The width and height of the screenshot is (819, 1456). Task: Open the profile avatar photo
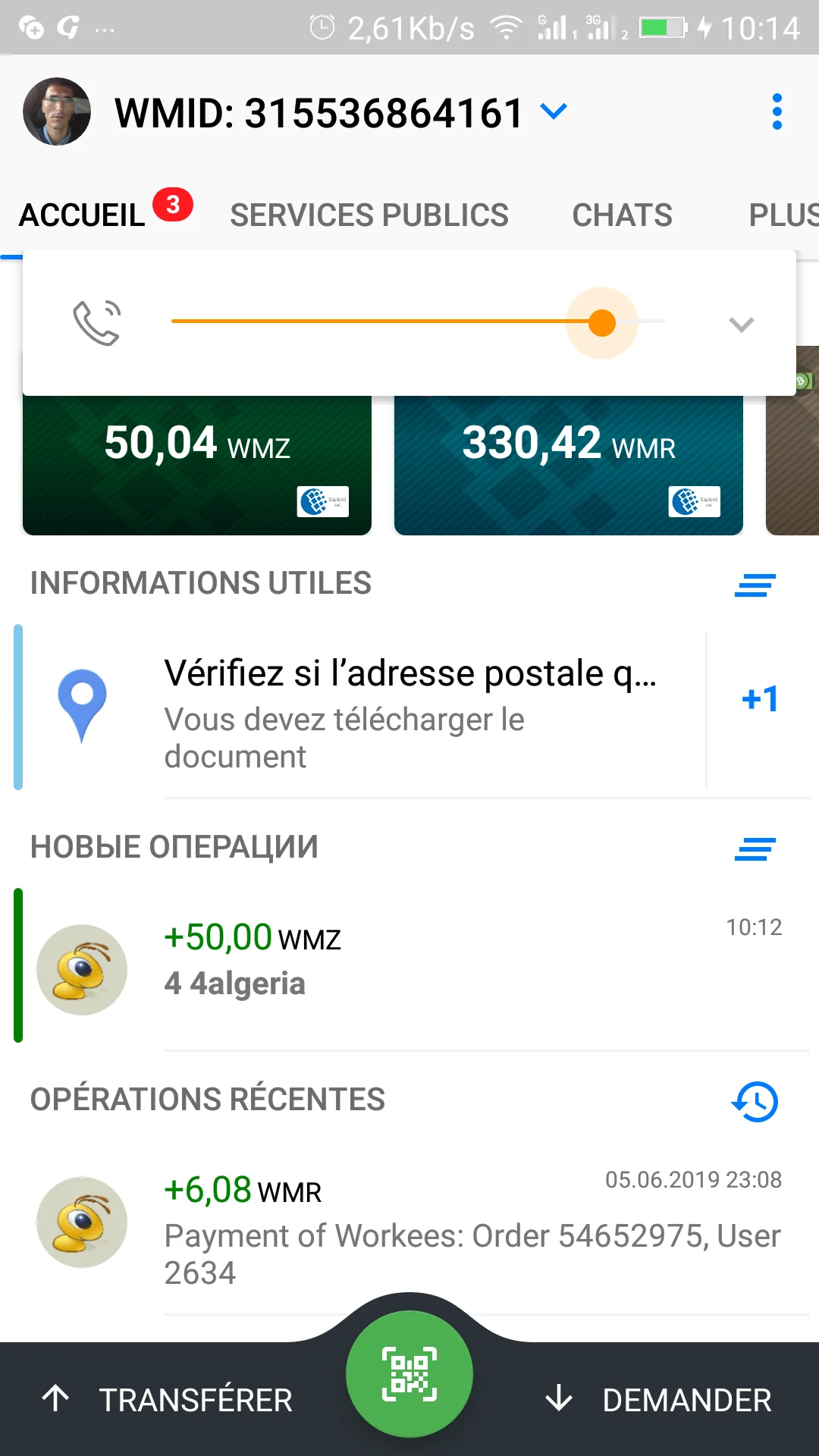[x=57, y=111]
